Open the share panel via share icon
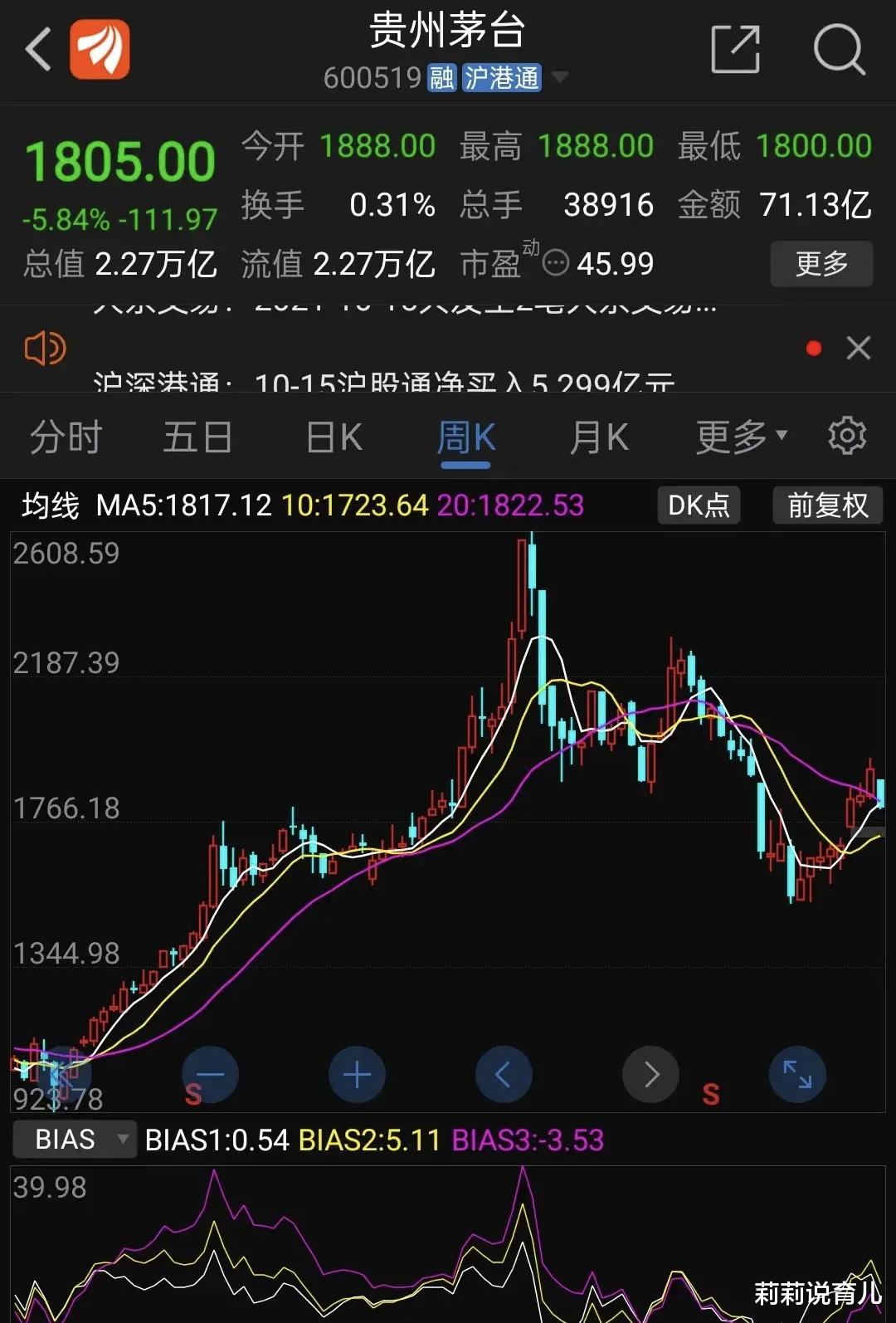Image resolution: width=896 pixels, height=1323 pixels. pyautogui.click(x=735, y=50)
